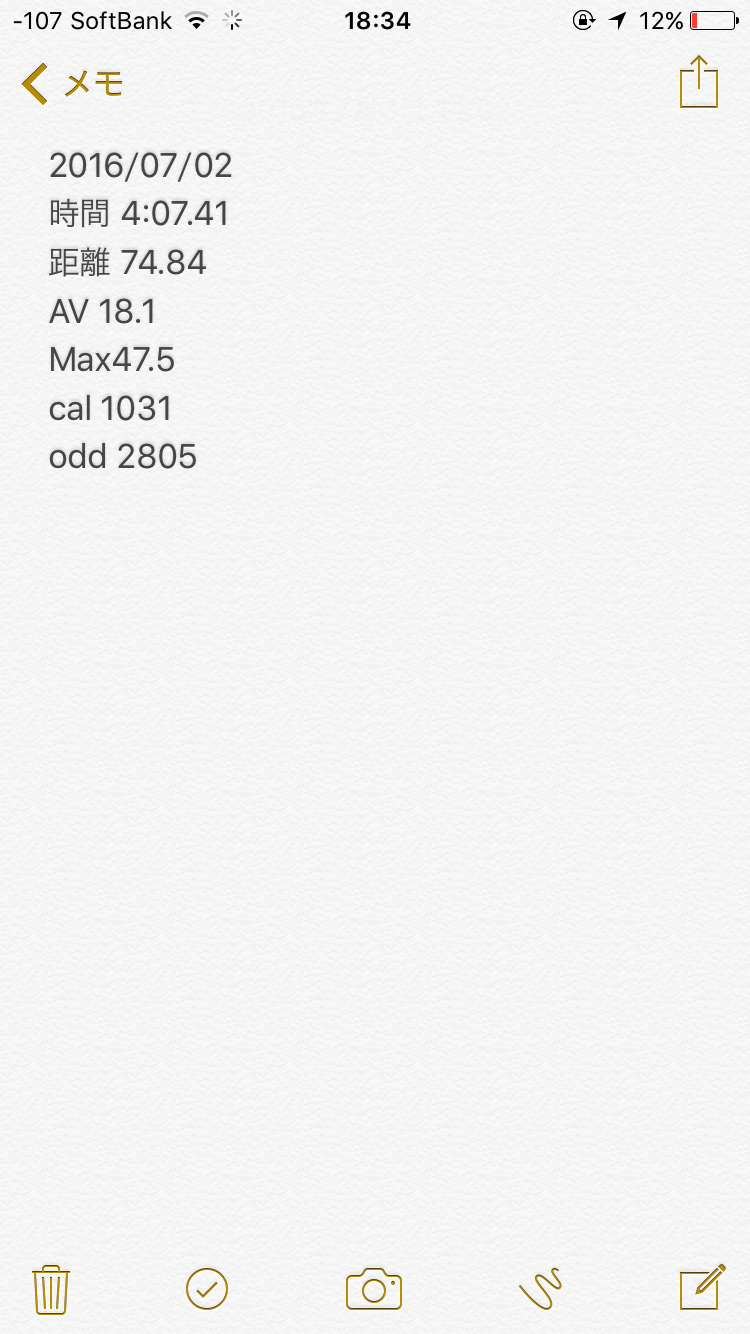Viewport: 750px width, 1334px height.
Task: Share this note
Action: pos(699,83)
